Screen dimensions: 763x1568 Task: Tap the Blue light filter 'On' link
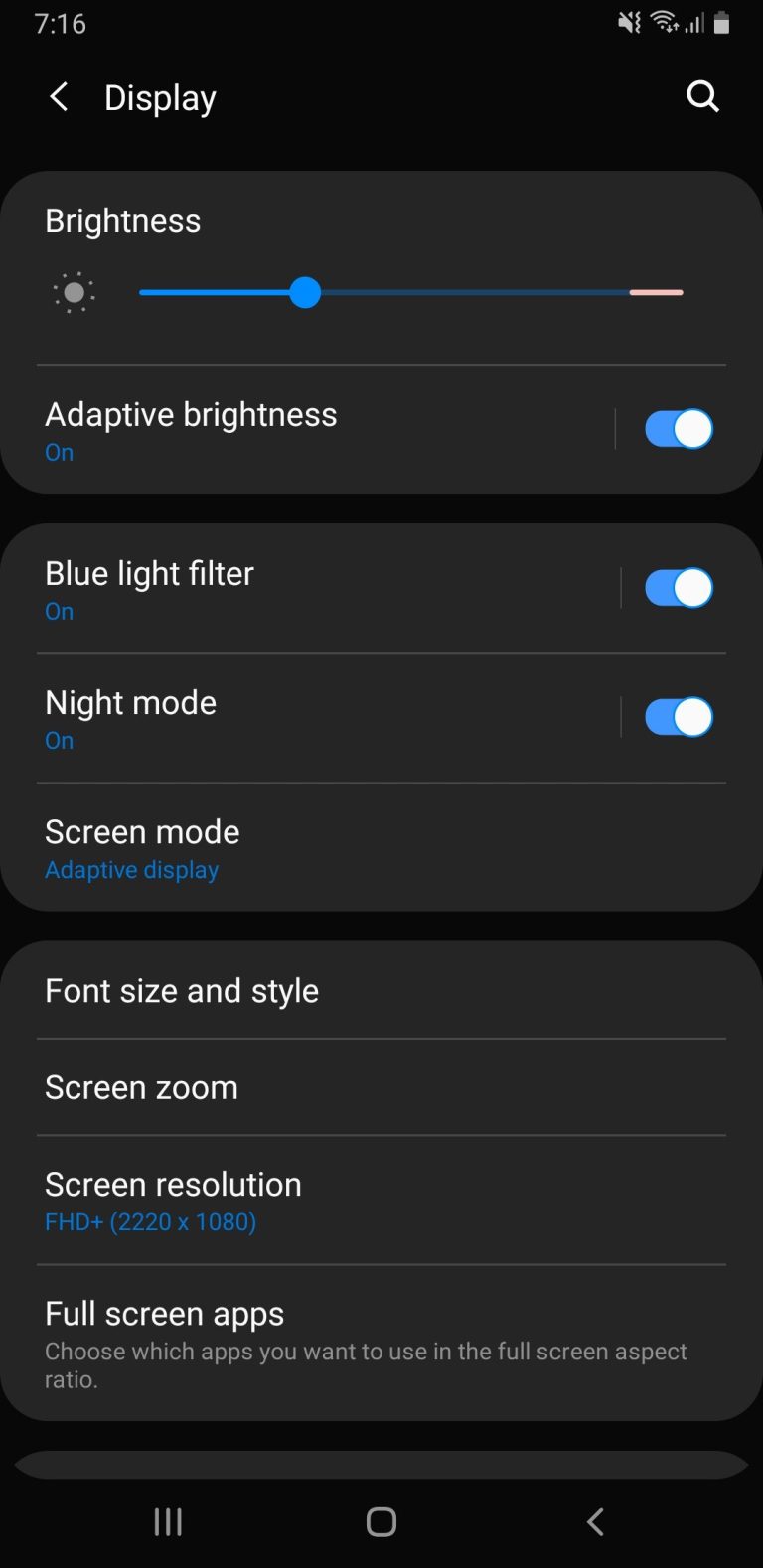pos(59,612)
